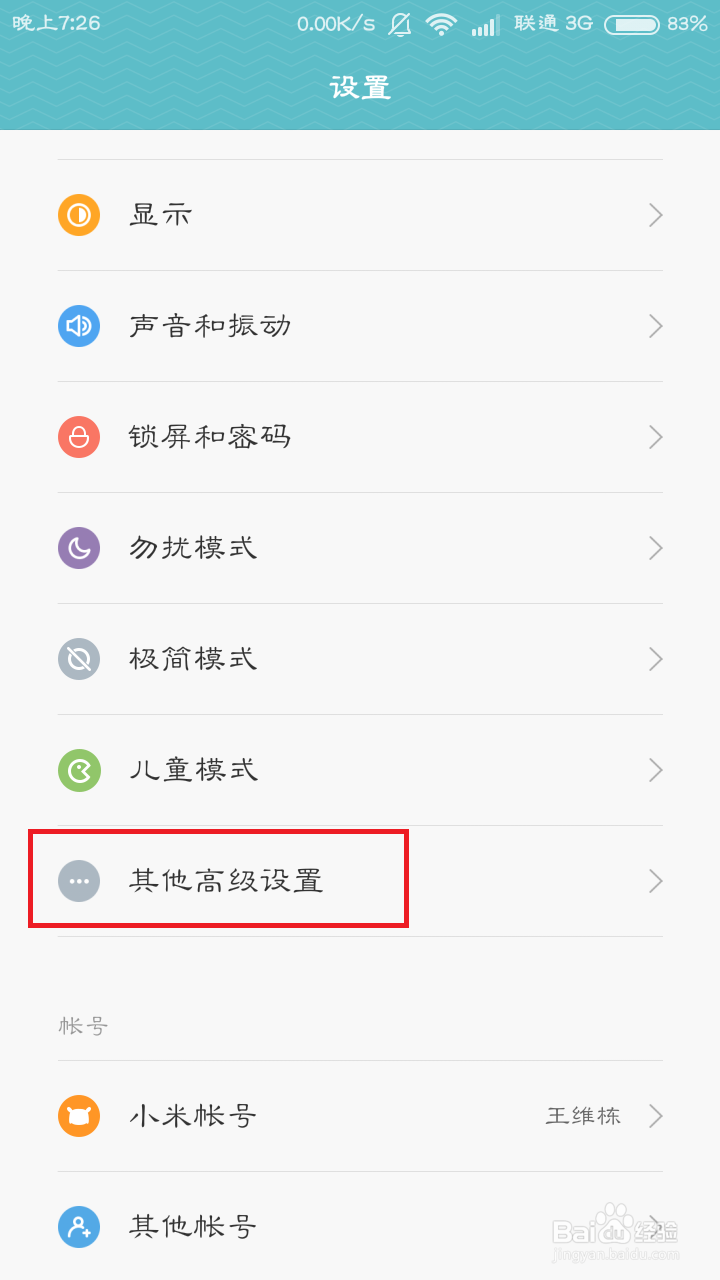Tap the blue speaker icon for 声音和振动
The height and width of the screenshot is (1280, 720).
click(x=78, y=326)
